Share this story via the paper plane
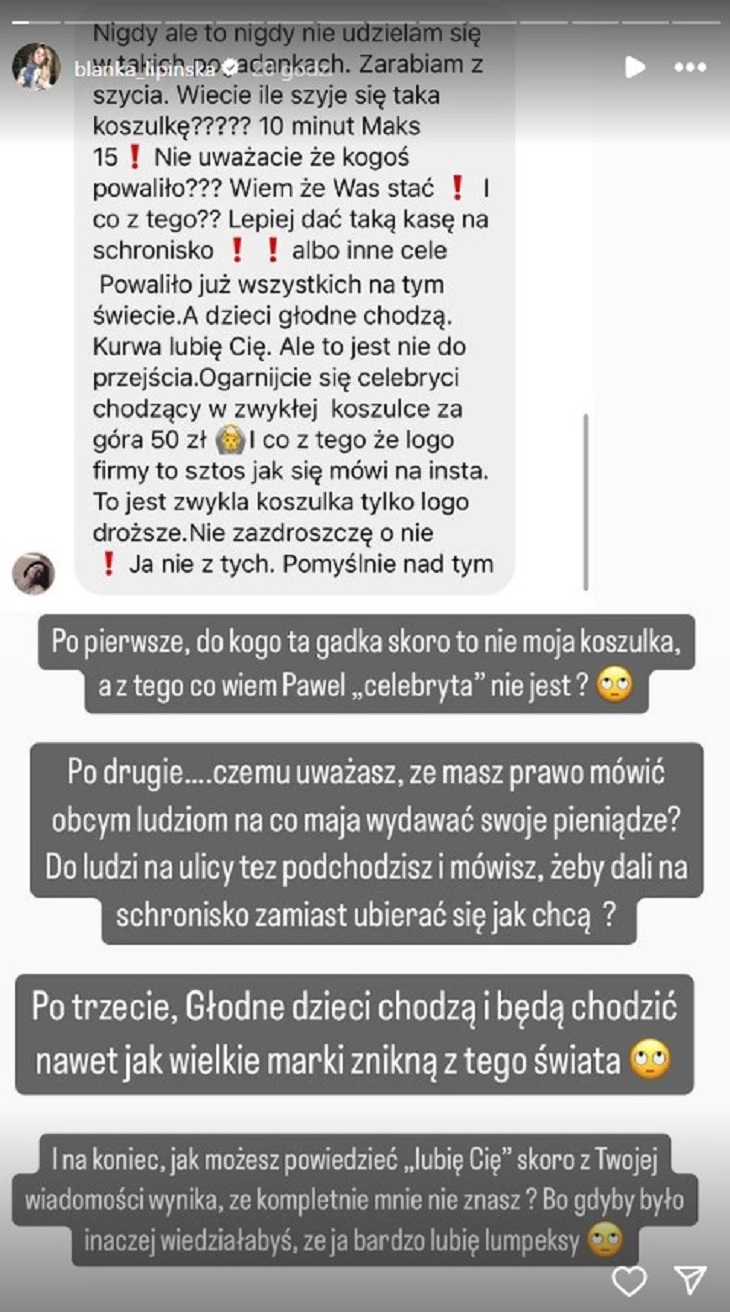The height and width of the screenshot is (1312, 730). (690, 1280)
